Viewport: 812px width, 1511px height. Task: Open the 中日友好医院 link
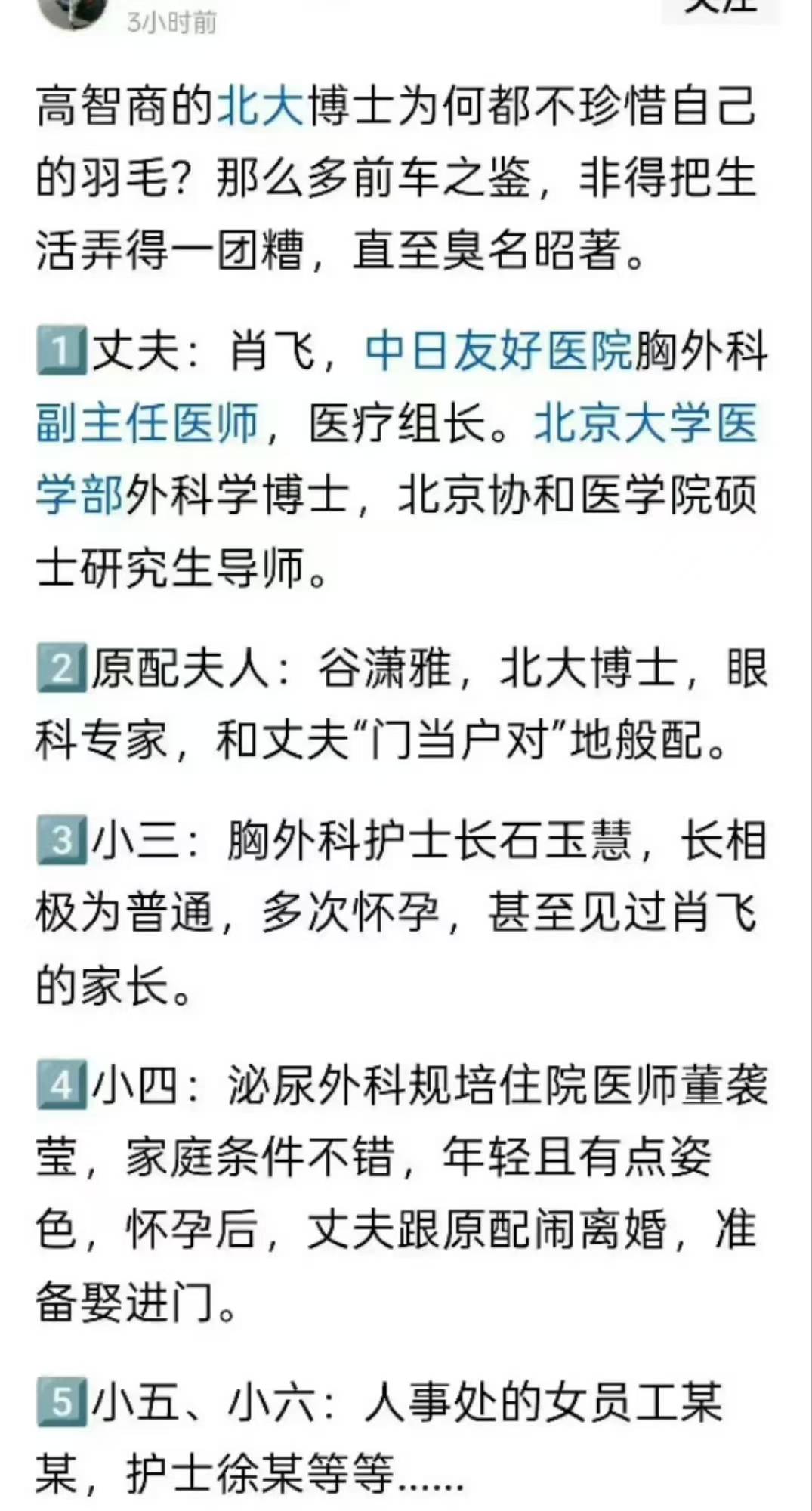[x=499, y=352]
